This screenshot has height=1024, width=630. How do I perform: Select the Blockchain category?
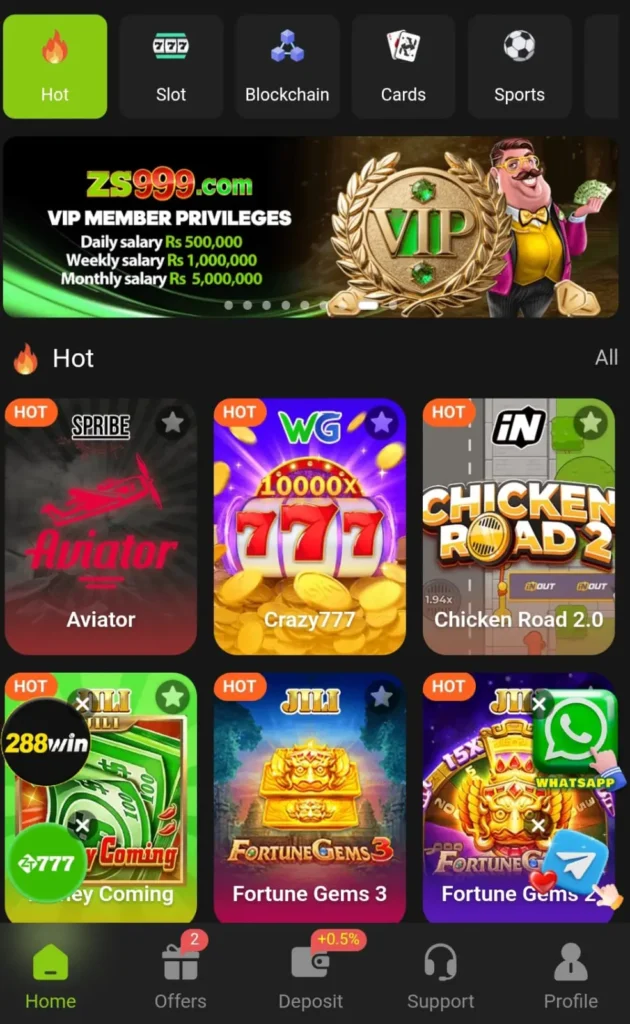coord(287,67)
